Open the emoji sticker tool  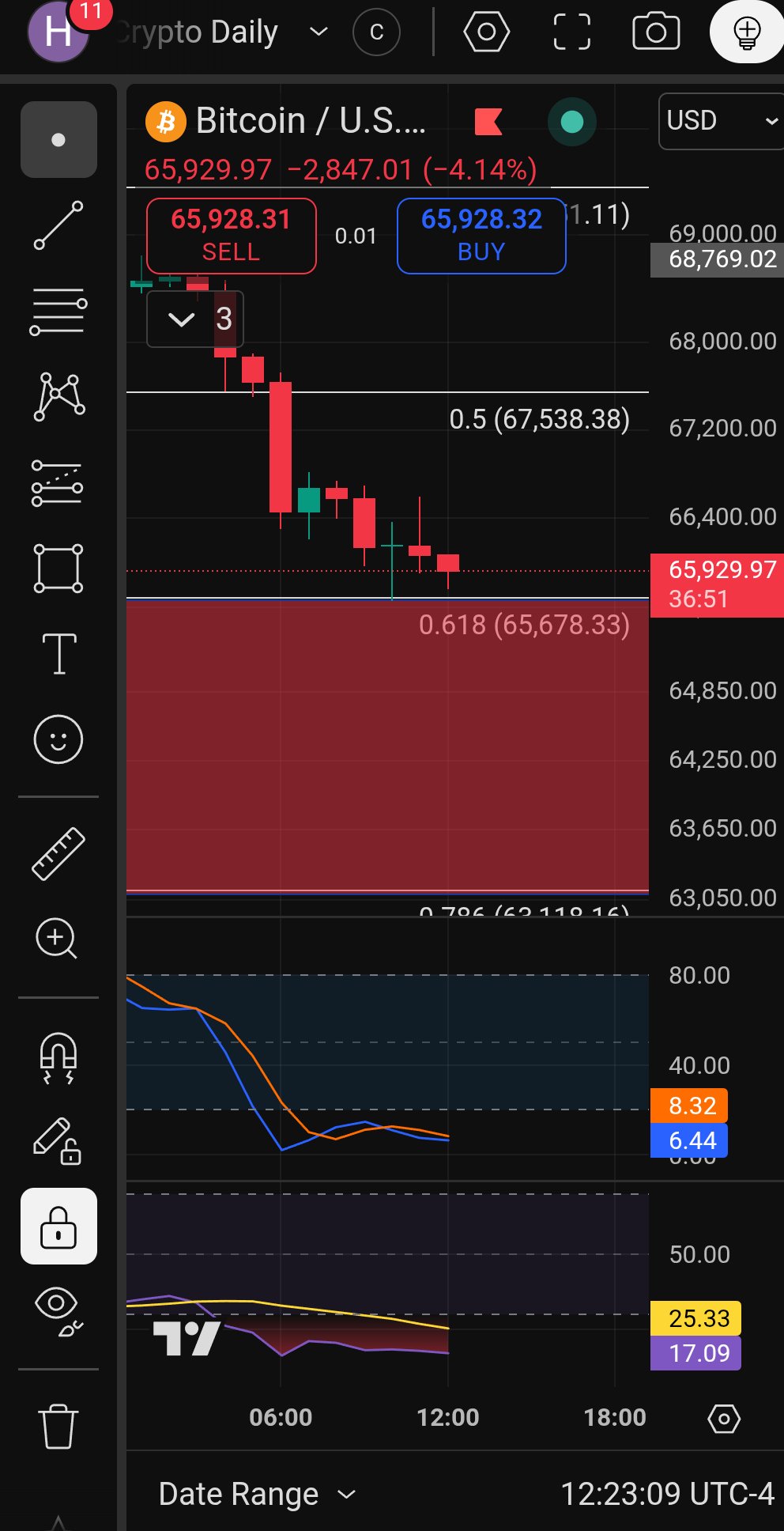[x=58, y=740]
